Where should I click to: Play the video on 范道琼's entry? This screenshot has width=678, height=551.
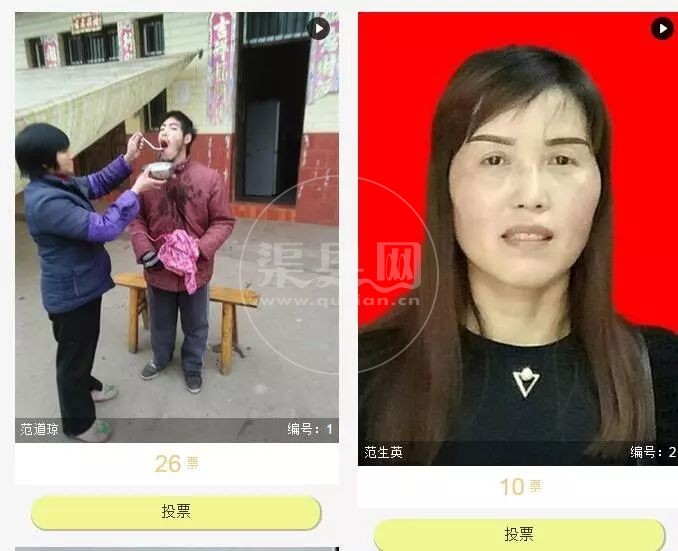319,29
